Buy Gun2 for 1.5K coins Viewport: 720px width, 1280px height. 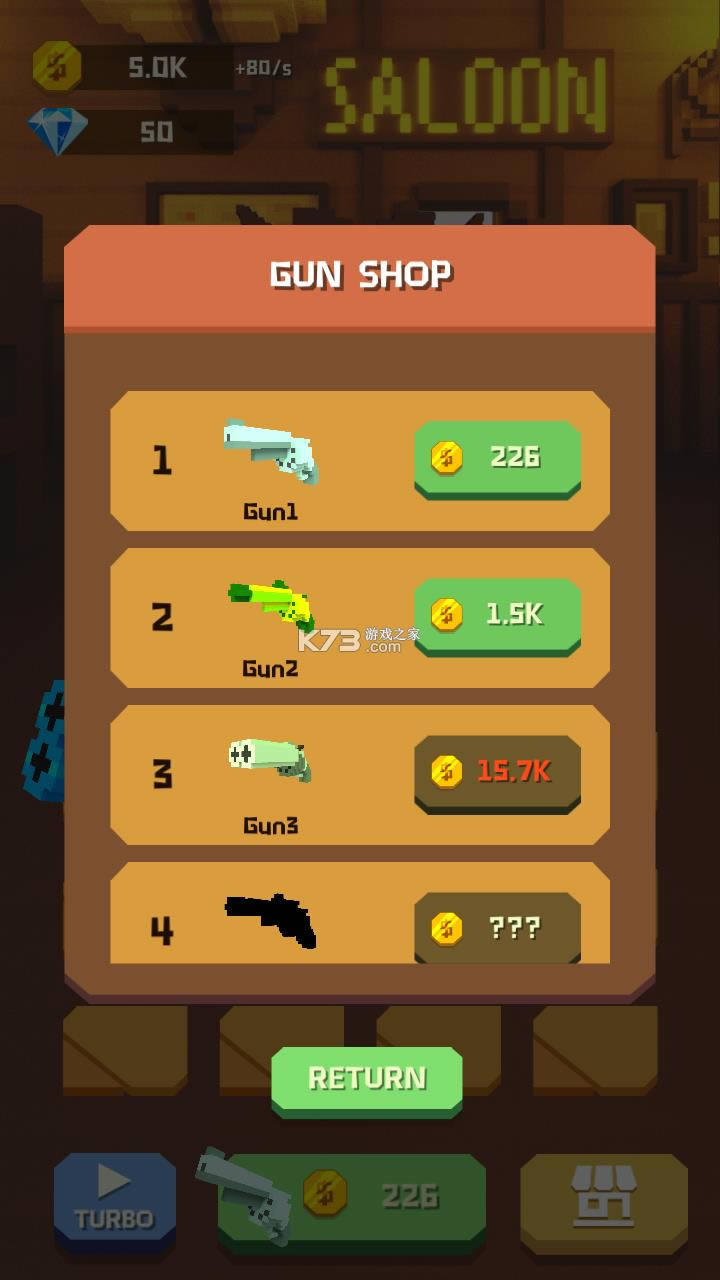pyautogui.click(x=497, y=615)
